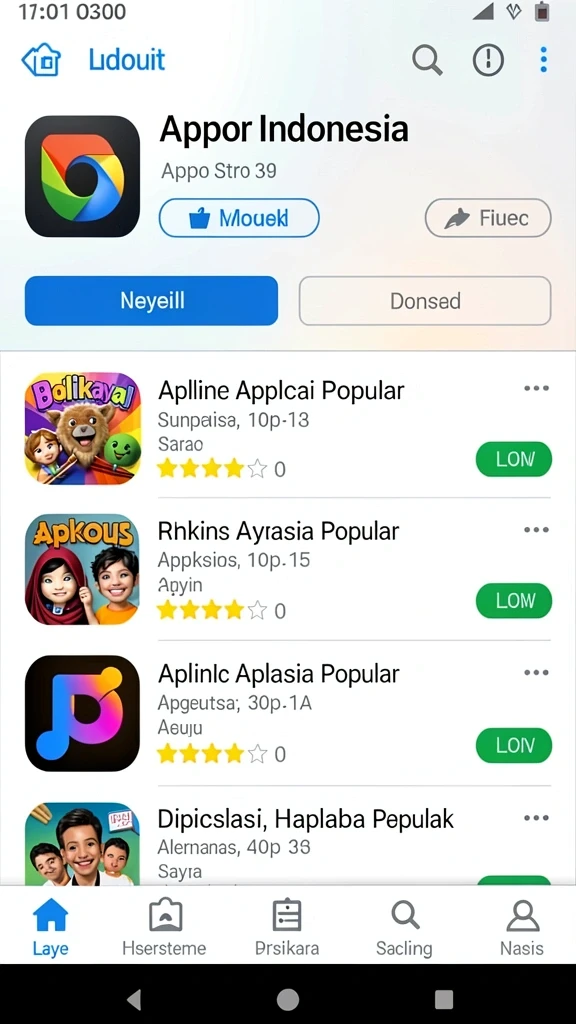
Task: Switch to the Hsersteme bottom tab
Action: pos(165,928)
